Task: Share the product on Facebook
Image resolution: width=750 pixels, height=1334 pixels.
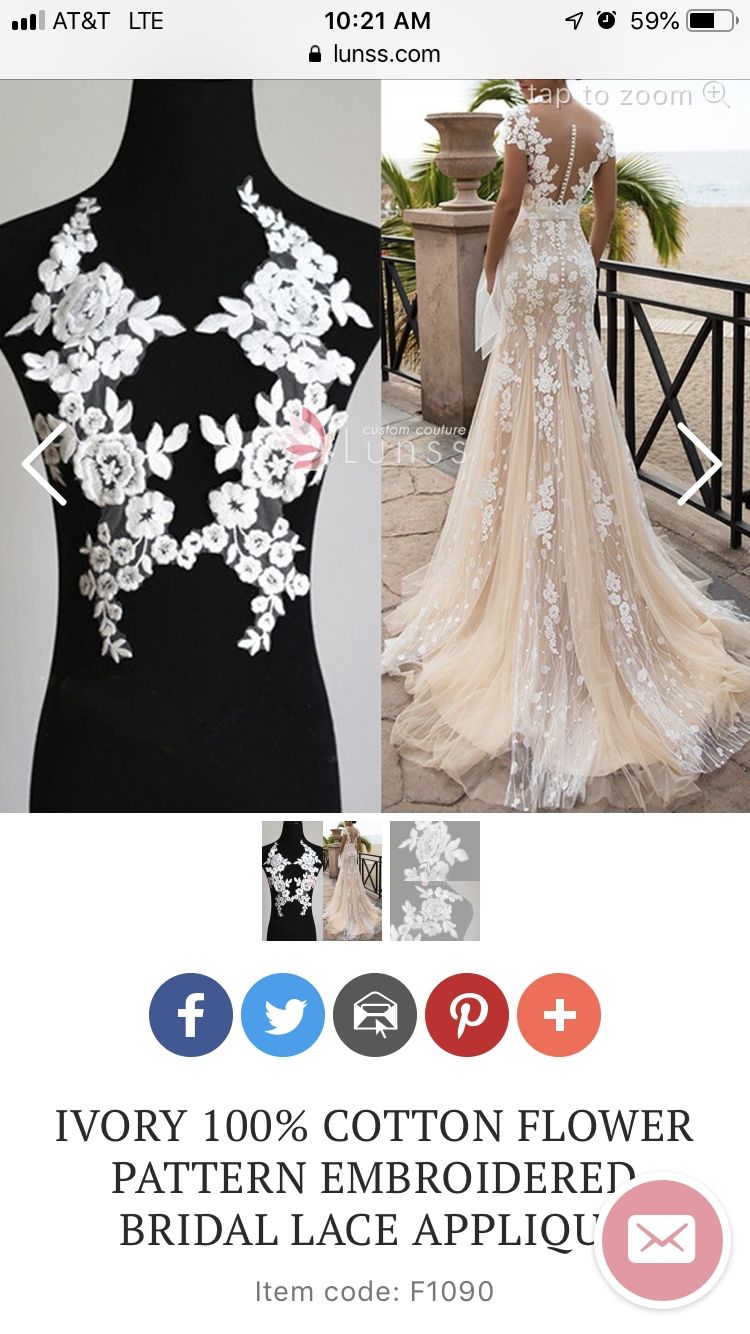Action: [x=191, y=1015]
